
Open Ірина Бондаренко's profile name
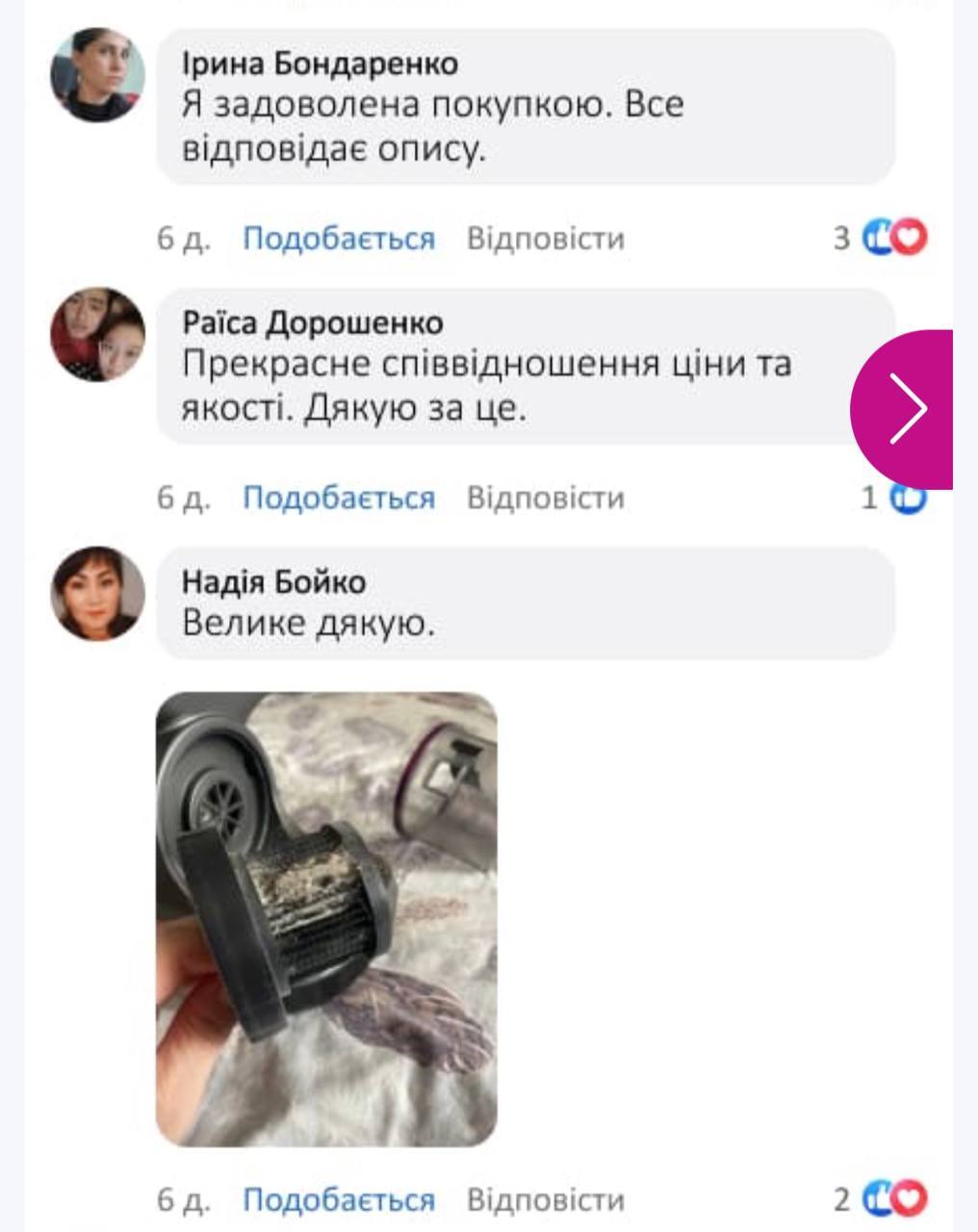coord(319,64)
